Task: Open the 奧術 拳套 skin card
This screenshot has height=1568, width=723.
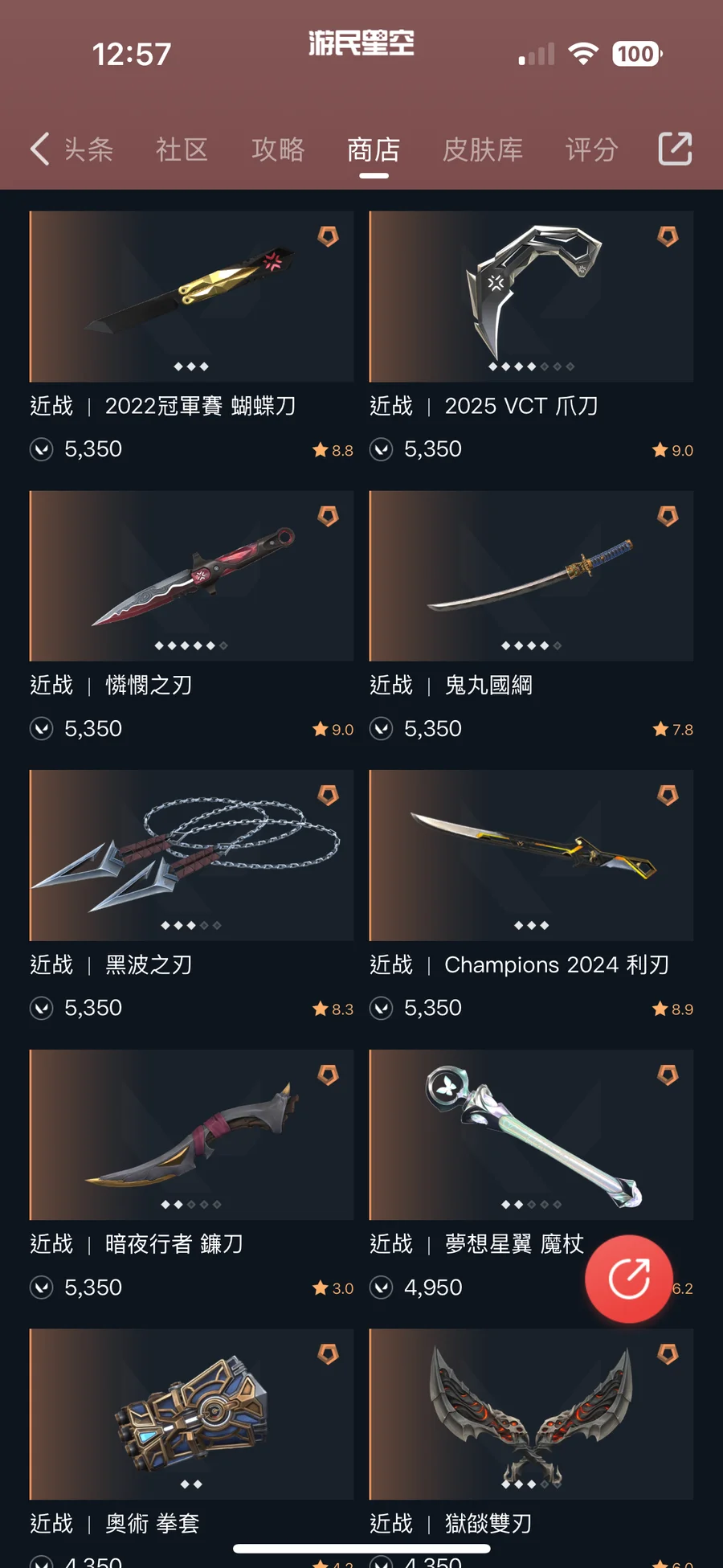Action: tap(191, 1414)
